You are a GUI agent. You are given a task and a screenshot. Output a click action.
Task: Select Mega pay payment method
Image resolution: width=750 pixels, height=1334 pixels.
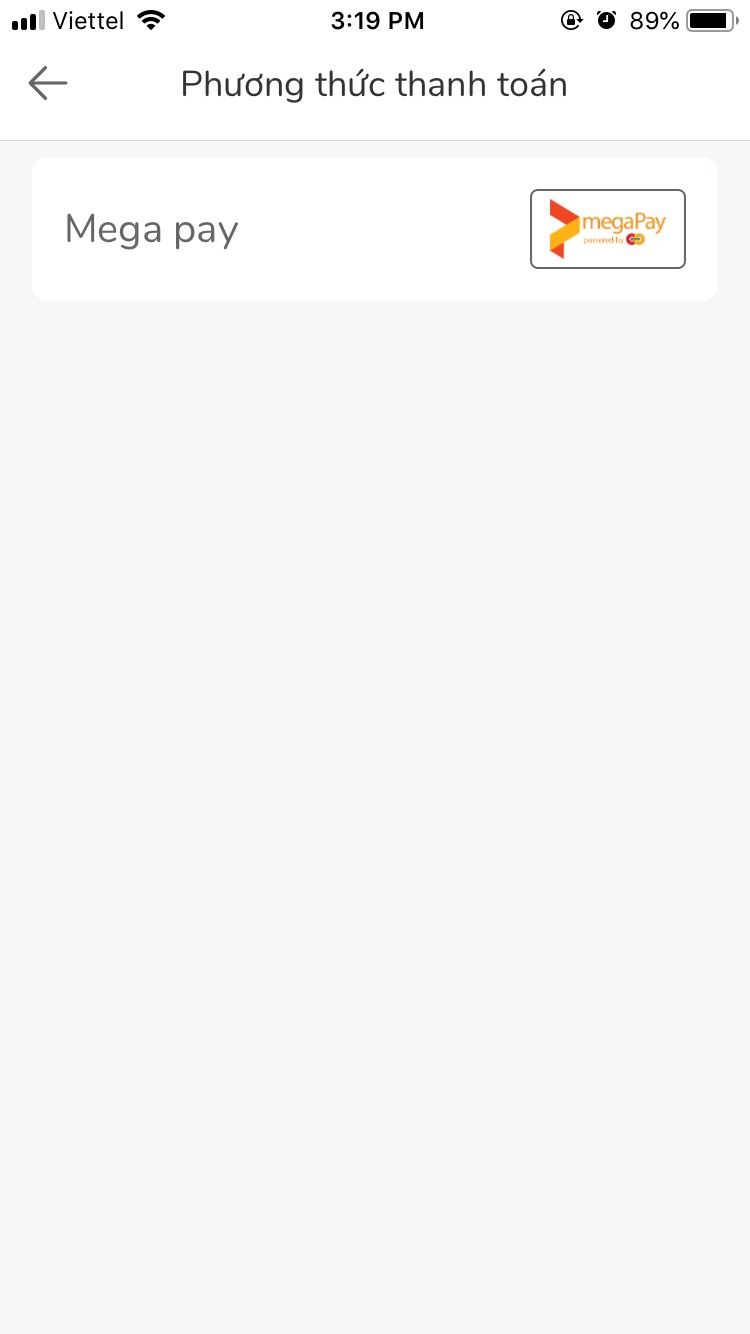point(374,229)
